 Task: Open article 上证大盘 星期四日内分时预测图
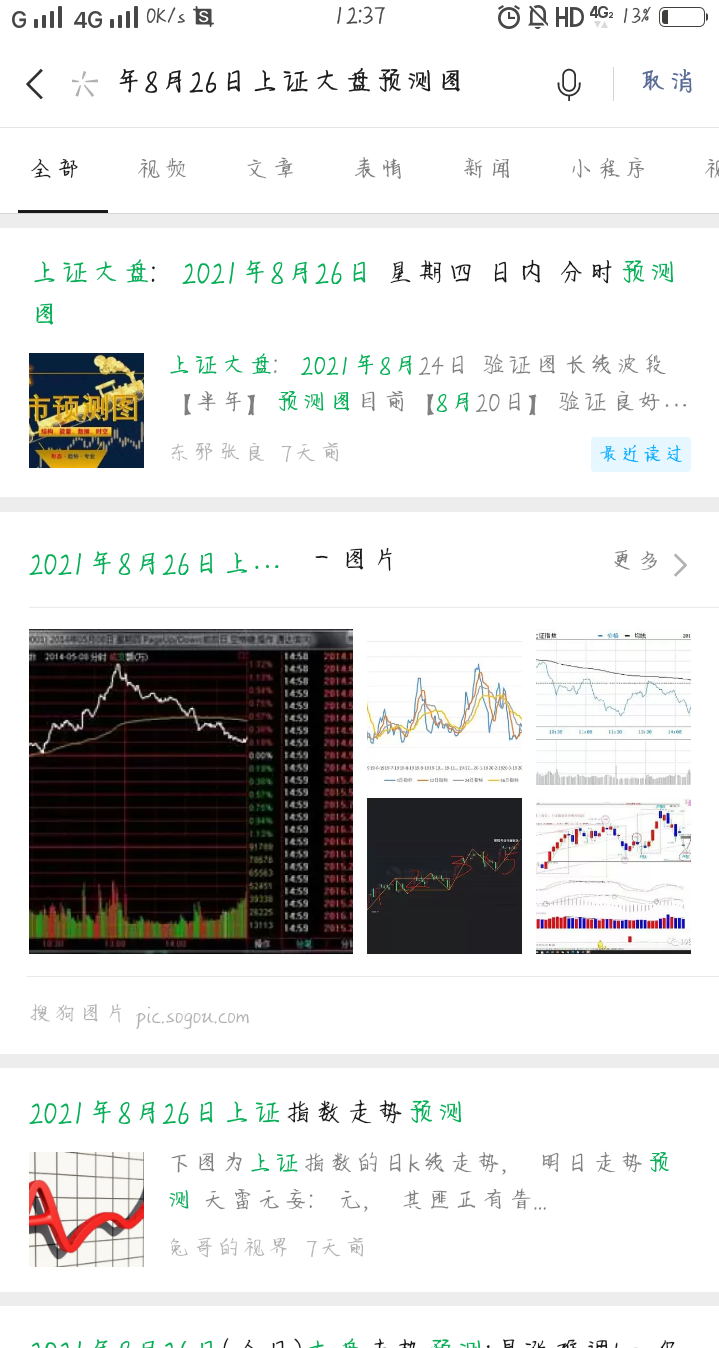(x=355, y=291)
